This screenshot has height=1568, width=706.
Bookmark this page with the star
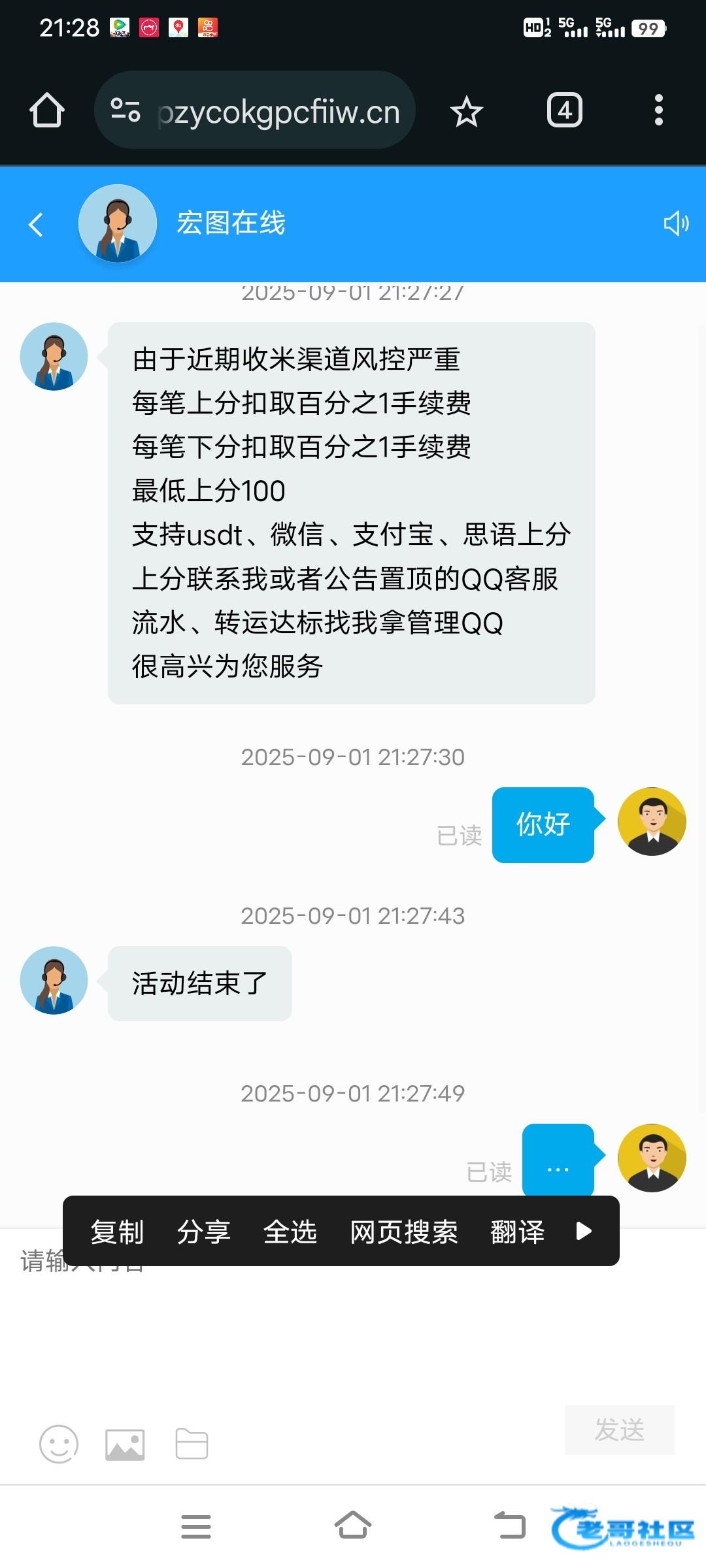466,112
